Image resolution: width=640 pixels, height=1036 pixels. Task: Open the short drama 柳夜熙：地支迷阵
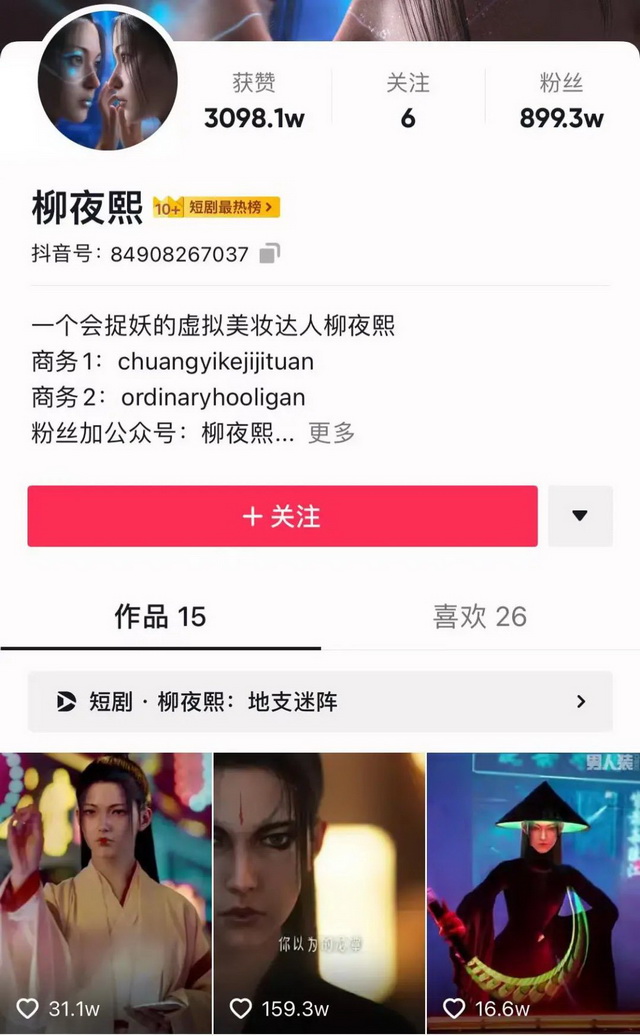(x=320, y=701)
